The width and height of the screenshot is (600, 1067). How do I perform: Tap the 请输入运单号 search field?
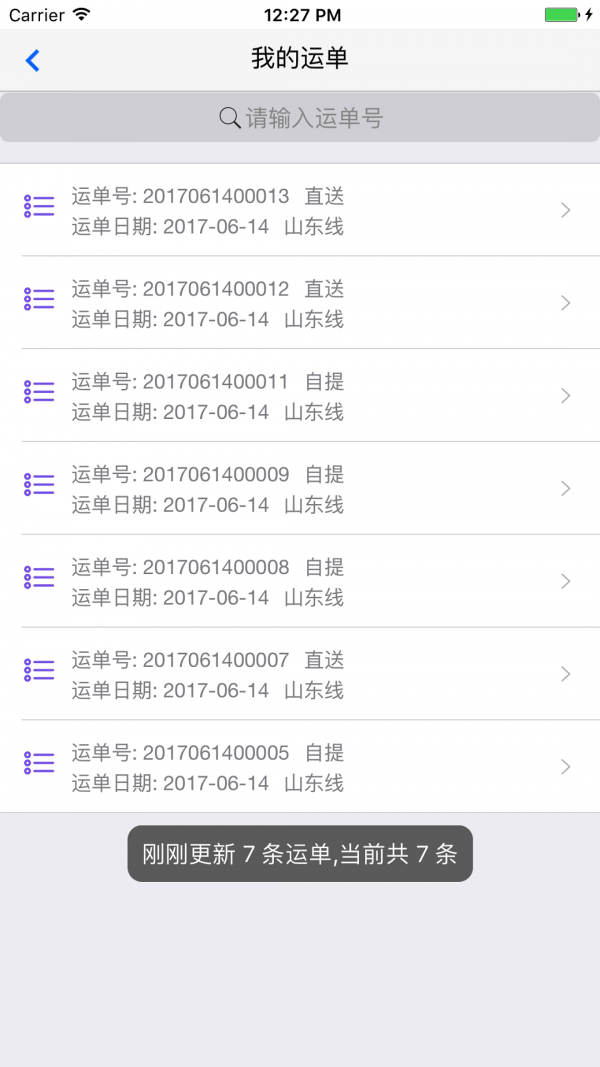(300, 118)
